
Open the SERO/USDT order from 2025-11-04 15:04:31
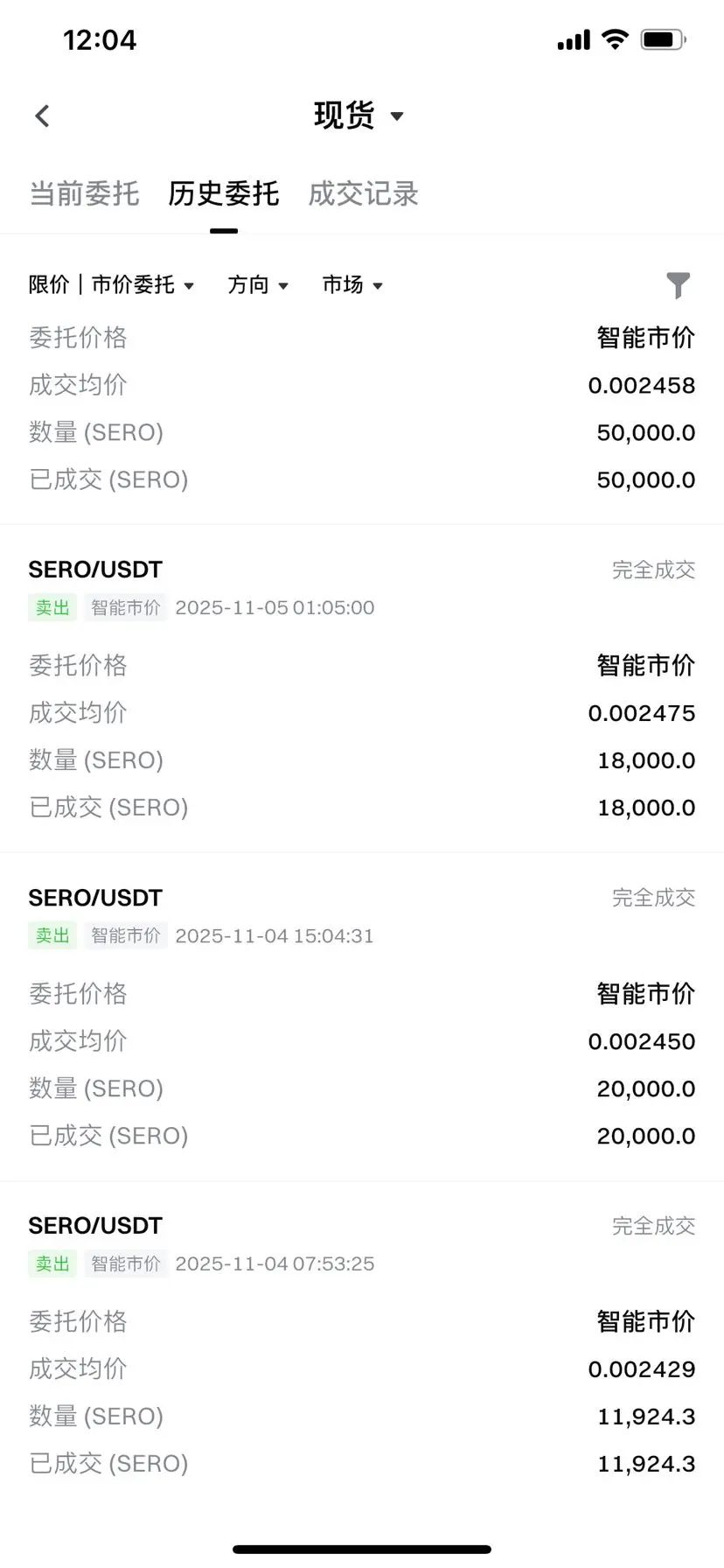(362, 1016)
